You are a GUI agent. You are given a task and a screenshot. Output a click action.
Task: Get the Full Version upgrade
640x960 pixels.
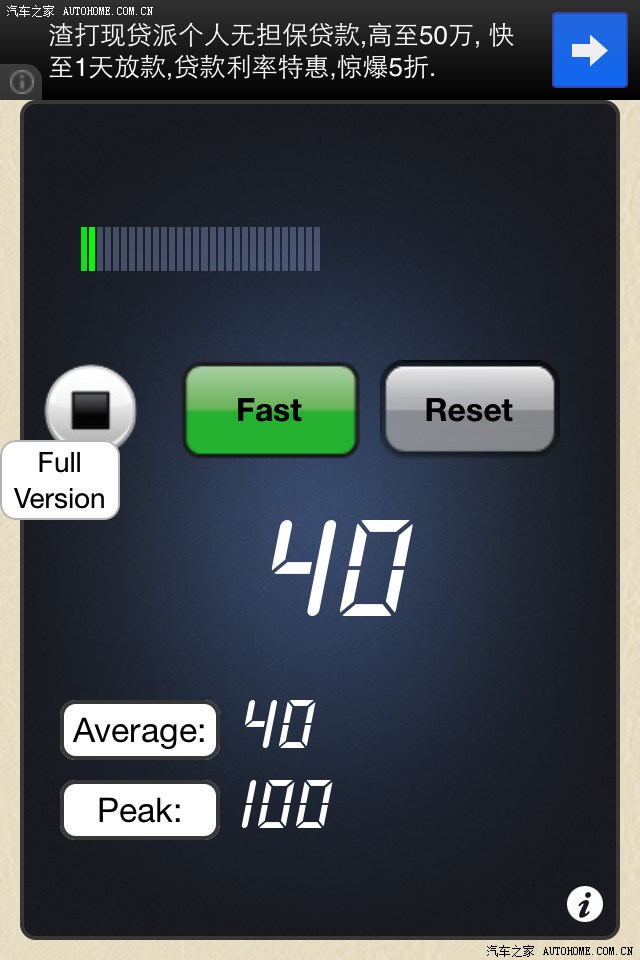click(60, 481)
